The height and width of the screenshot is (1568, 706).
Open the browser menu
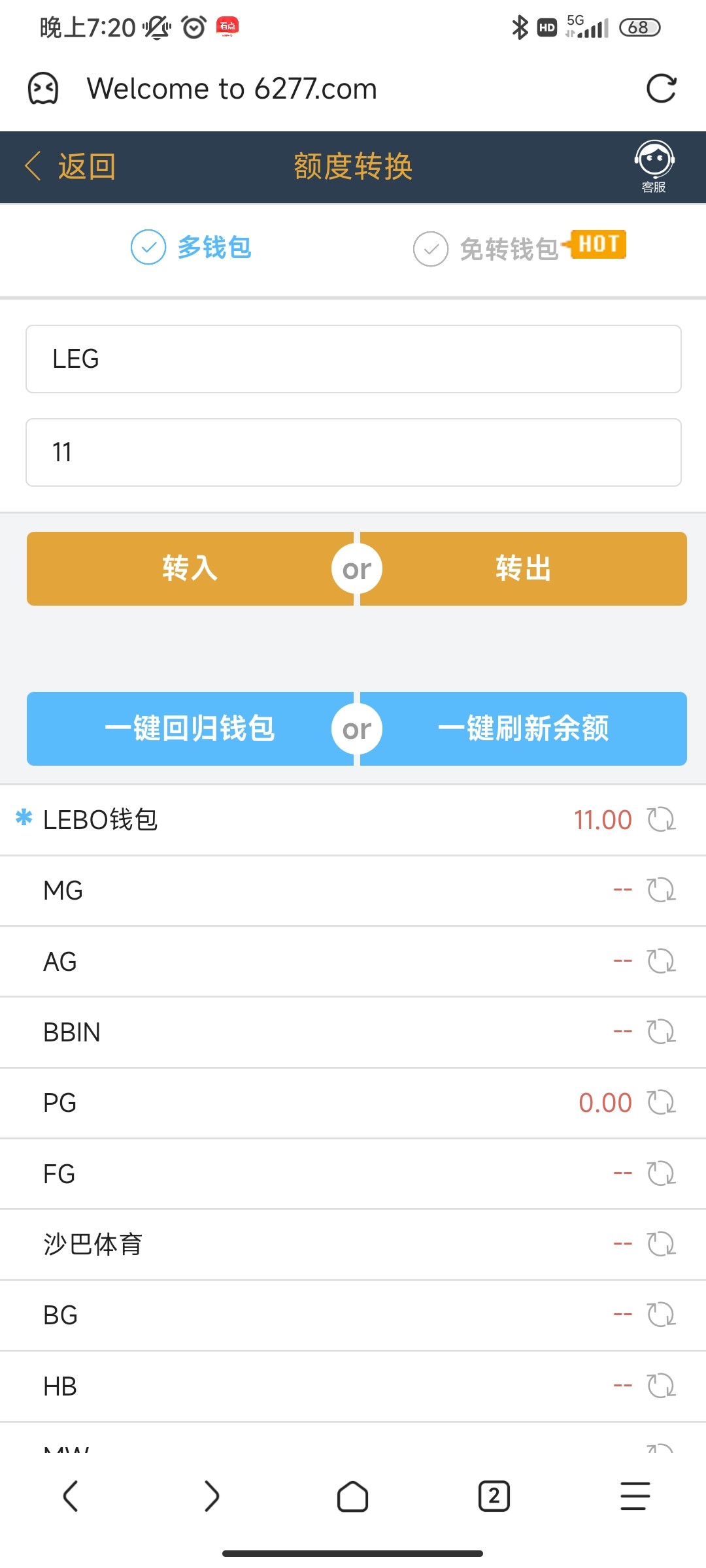[635, 1496]
